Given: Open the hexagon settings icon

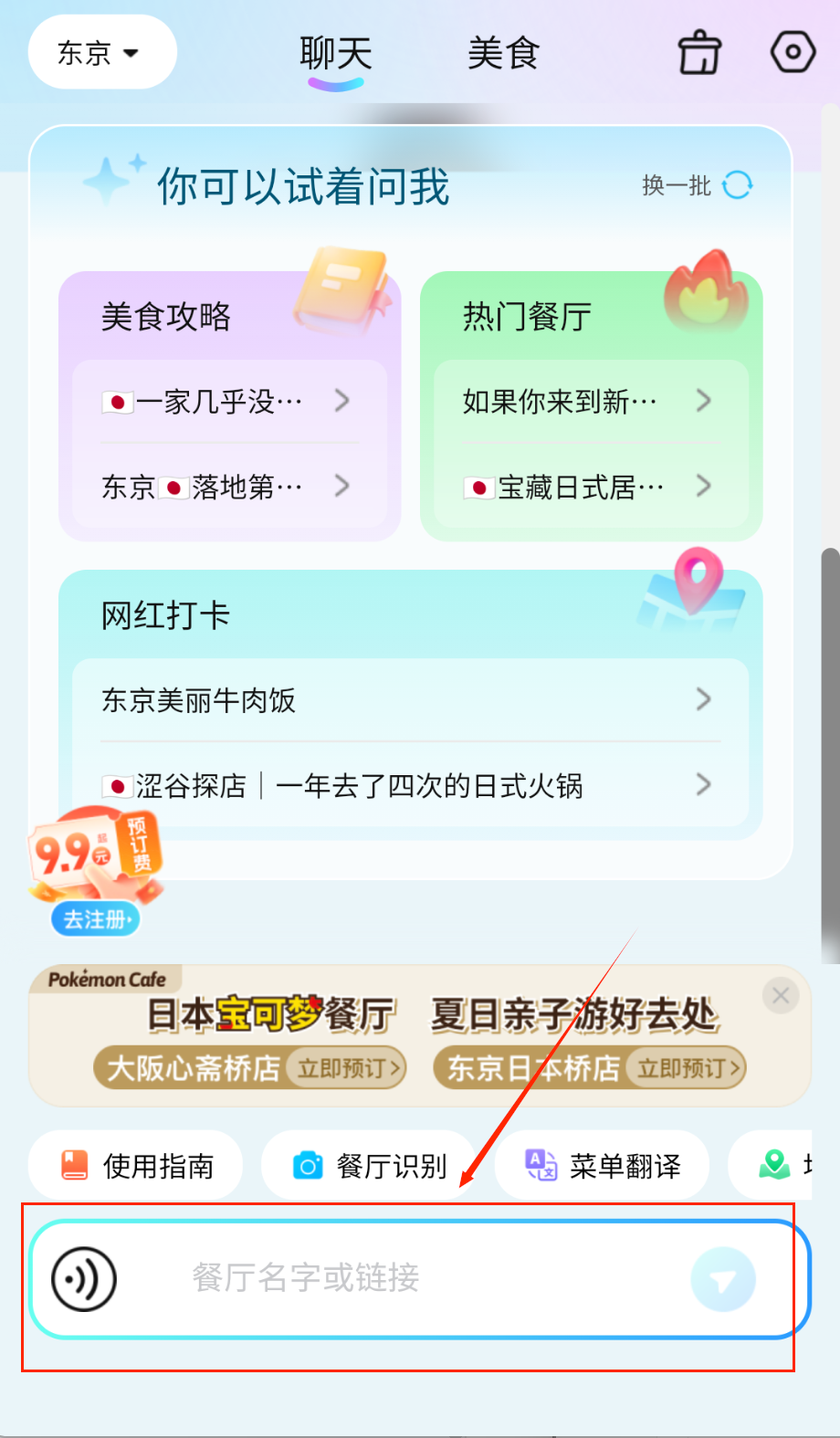Looking at the screenshot, I should tap(792, 52).
